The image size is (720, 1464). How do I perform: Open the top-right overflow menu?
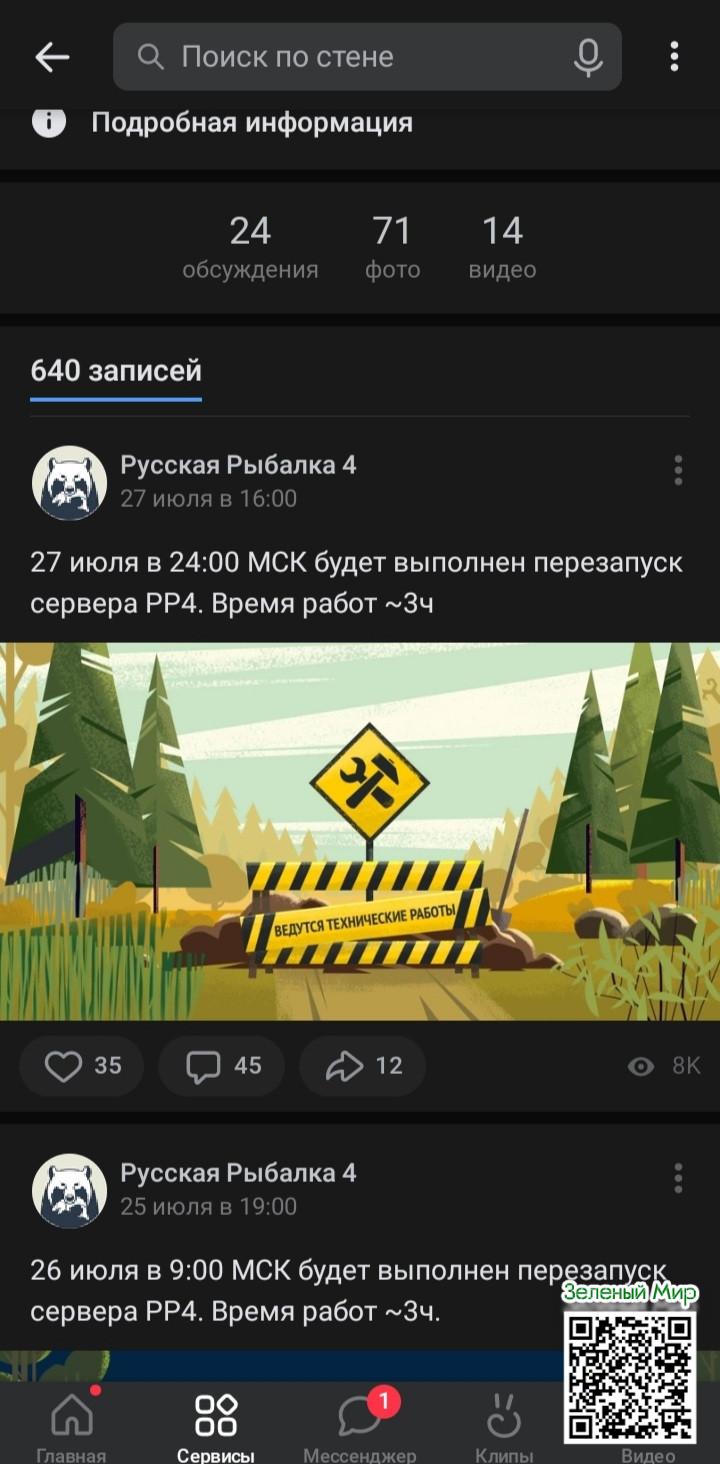point(674,57)
